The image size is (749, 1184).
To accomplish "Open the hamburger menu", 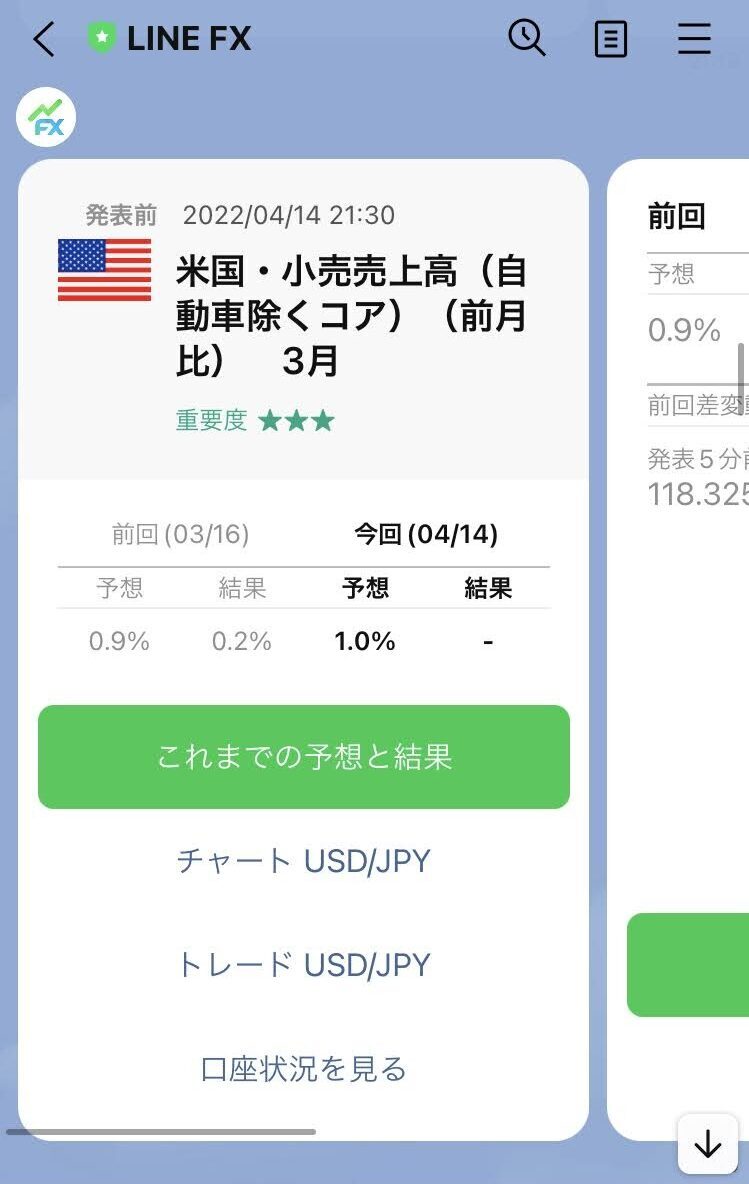I will pyautogui.click(x=694, y=40).
